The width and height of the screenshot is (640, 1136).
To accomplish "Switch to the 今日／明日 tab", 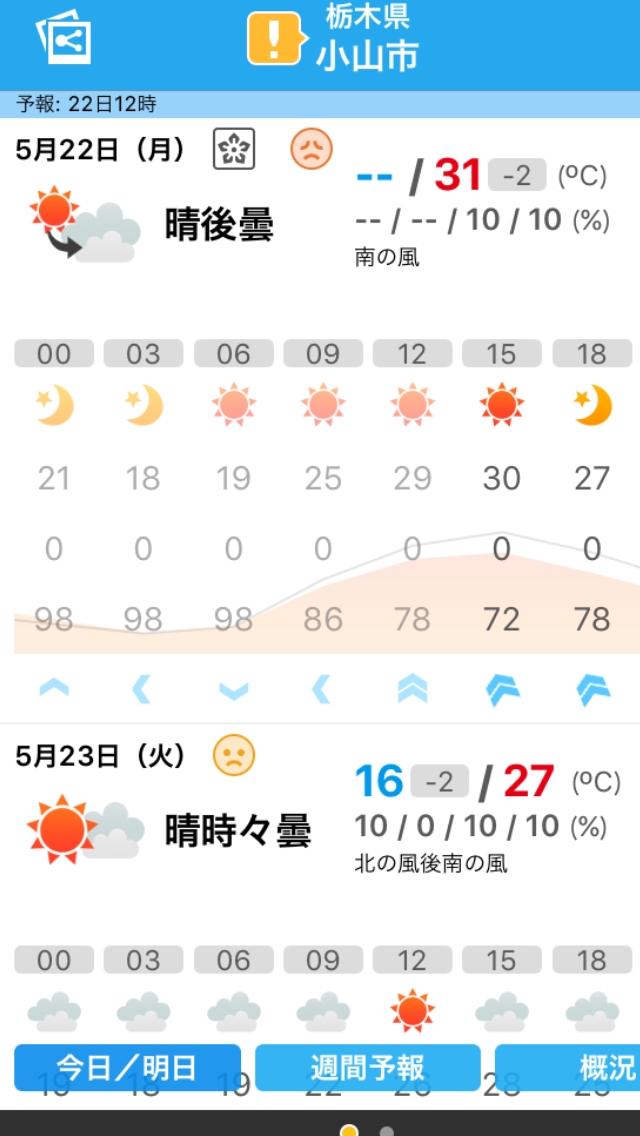I will click(x=128, y=1067).
